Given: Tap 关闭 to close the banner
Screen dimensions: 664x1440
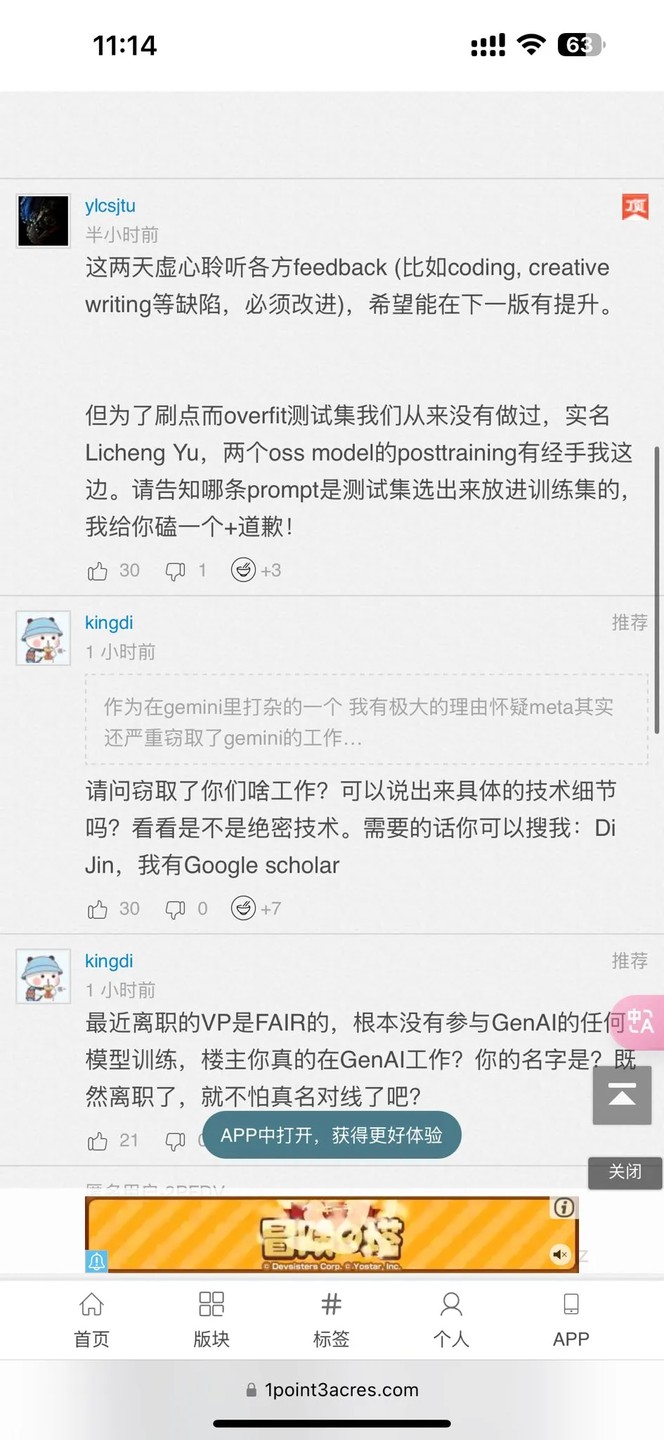Looking at the screenshot, I should point(625,1171).
